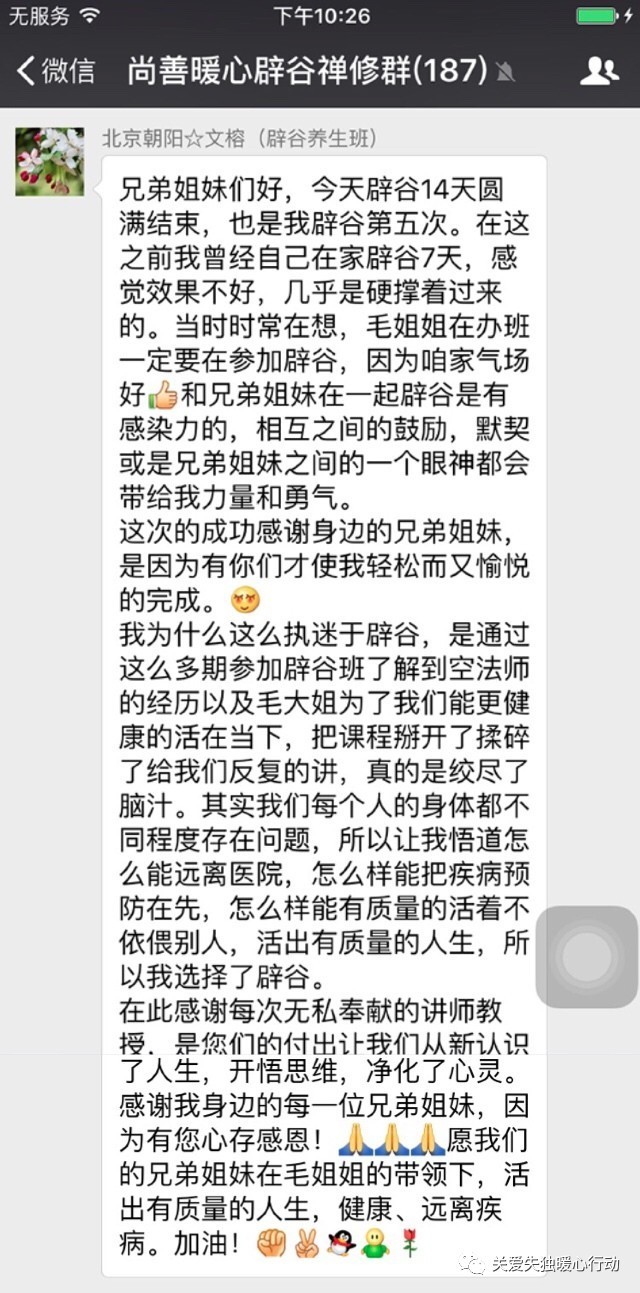Go back to the 微信 chat list
Viewport: 640px width, 1293px height.
pos(55,70)
